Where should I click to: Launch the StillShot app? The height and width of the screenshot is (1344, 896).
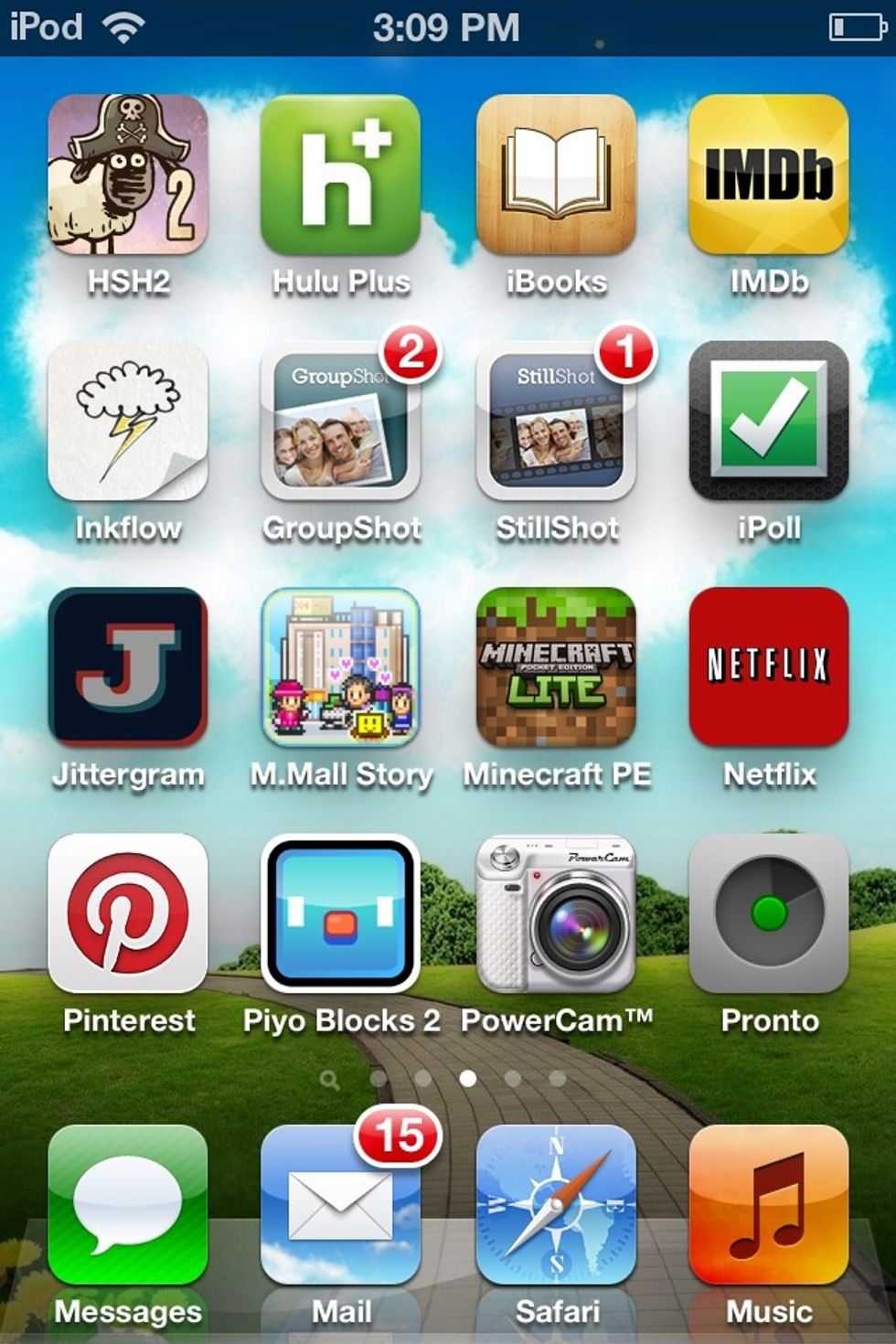click(x=556, y=421)
